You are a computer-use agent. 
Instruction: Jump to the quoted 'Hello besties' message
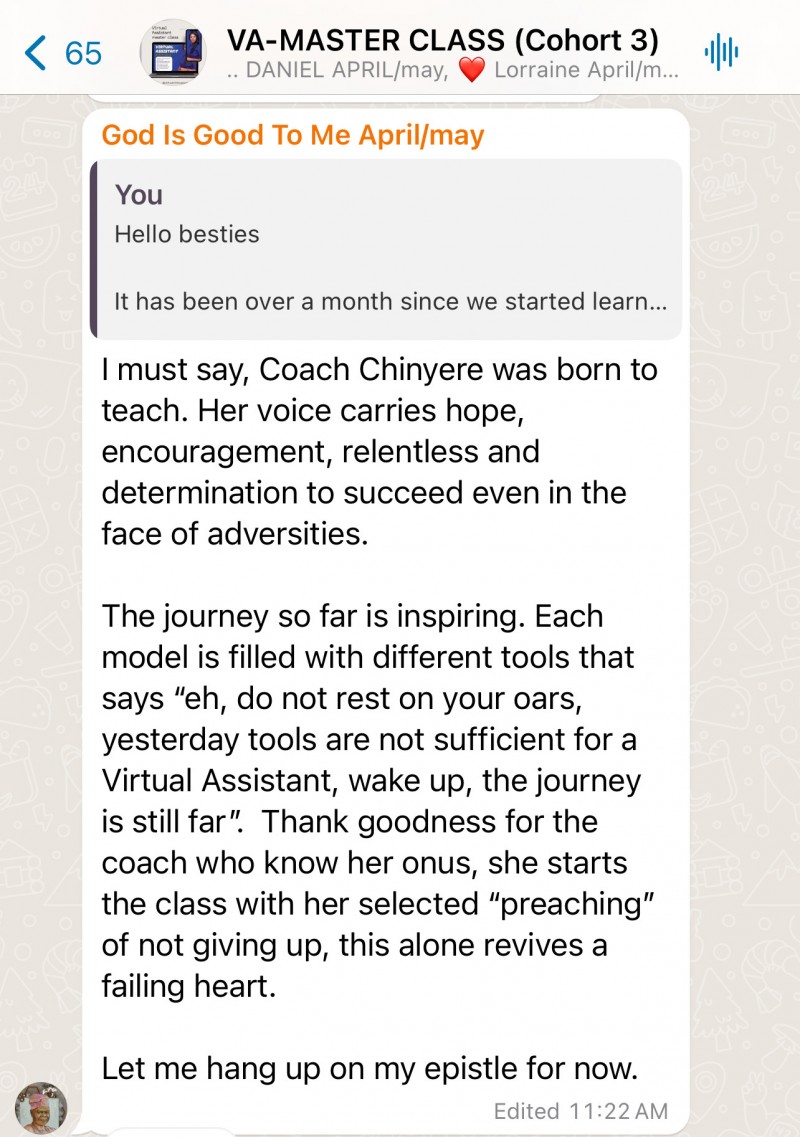pyautogui.click(x=386, y=249)
